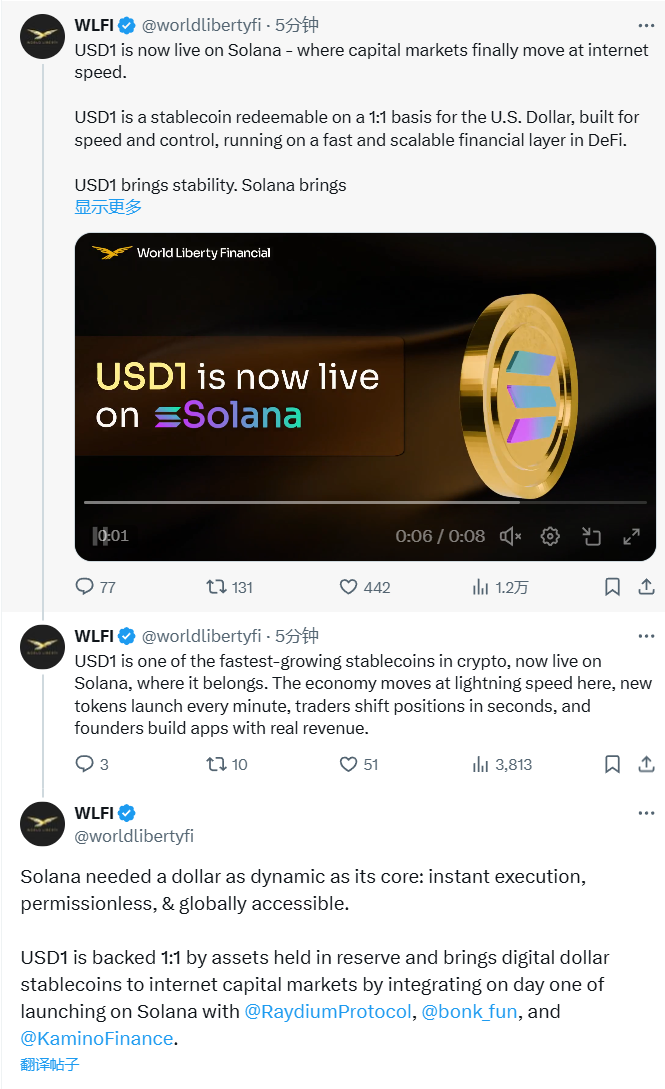
Task: Open picture-in-picture for the video
Action: click(591, 536)
